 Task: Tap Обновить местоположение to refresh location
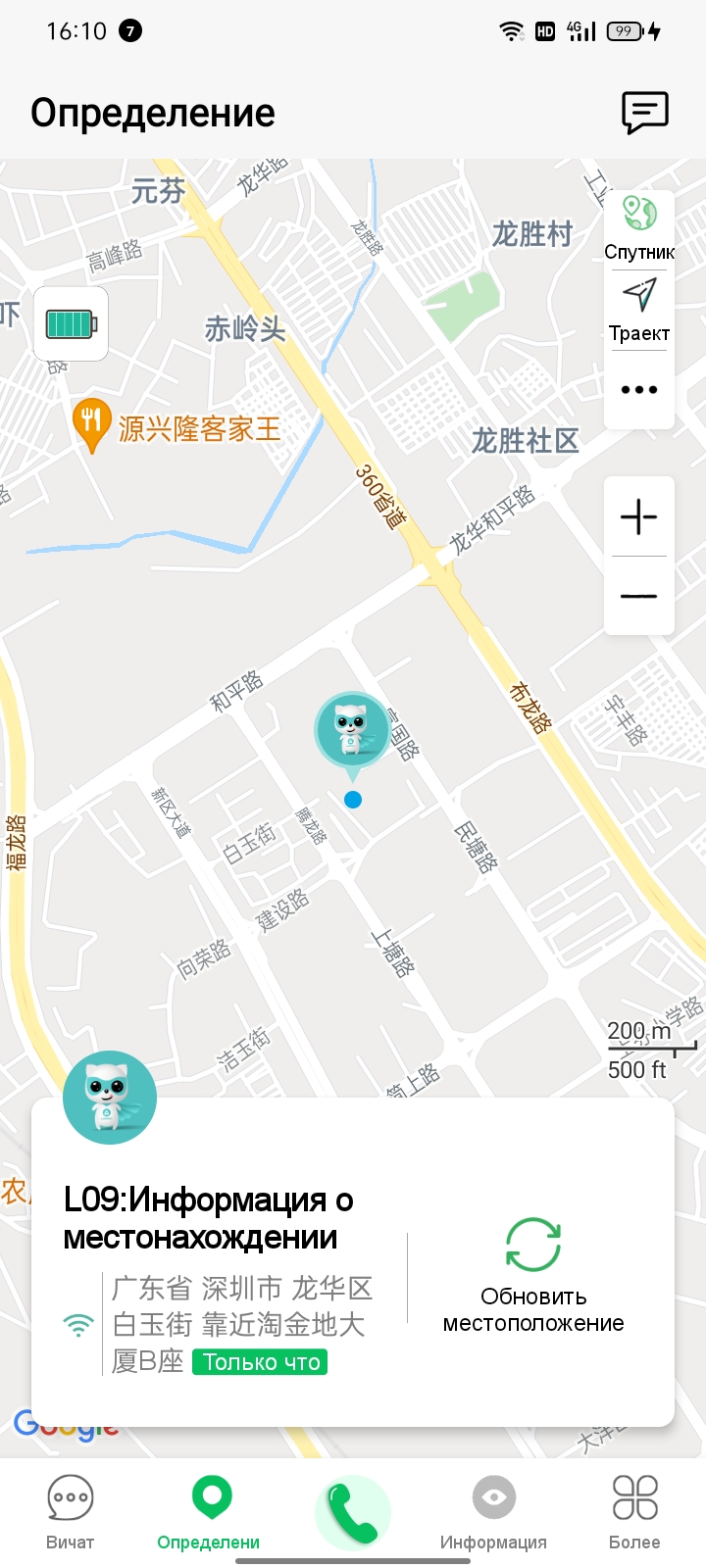(x=533, y=1274)
